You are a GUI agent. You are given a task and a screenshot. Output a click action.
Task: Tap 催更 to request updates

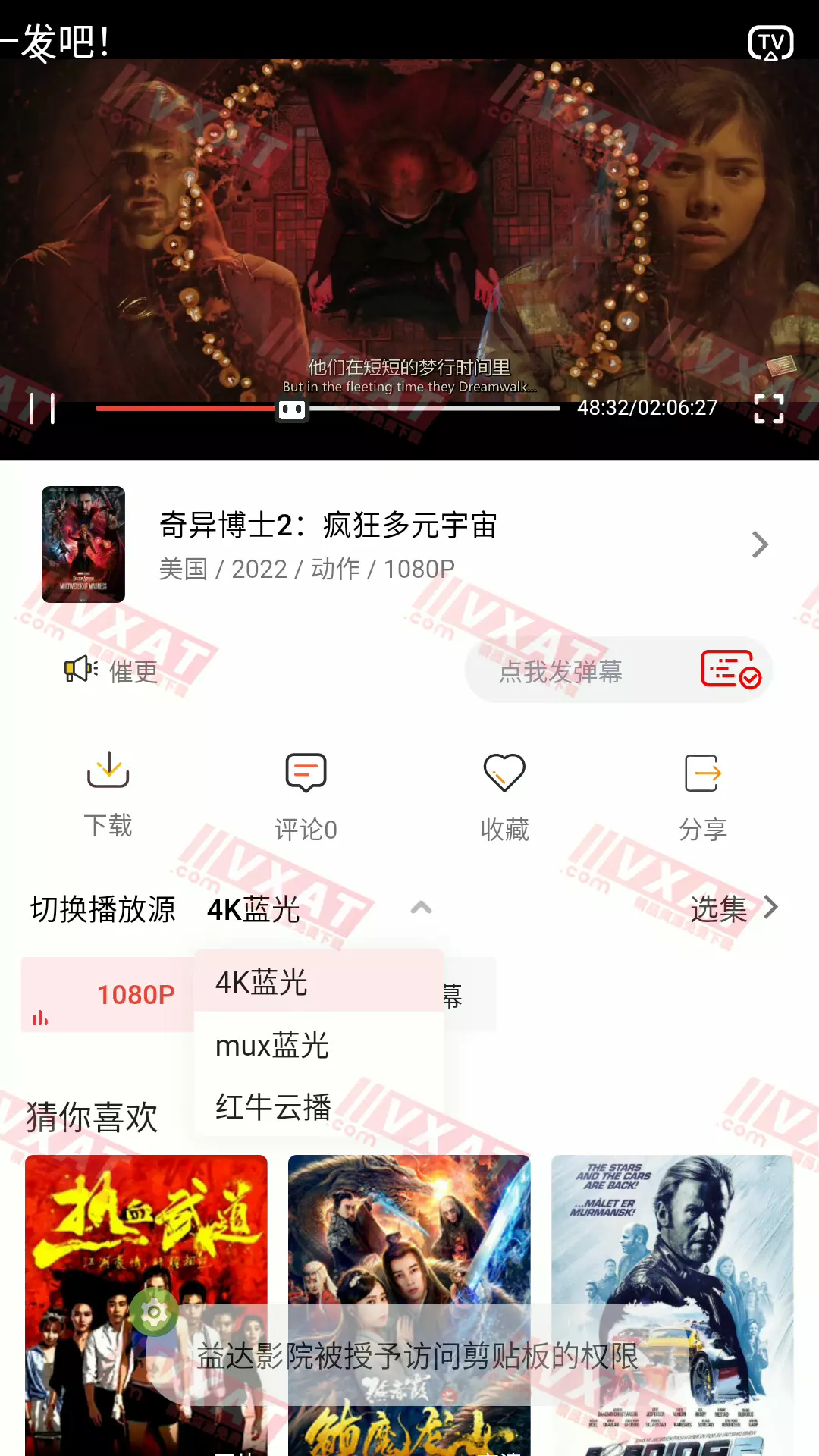tap(112, 671)
